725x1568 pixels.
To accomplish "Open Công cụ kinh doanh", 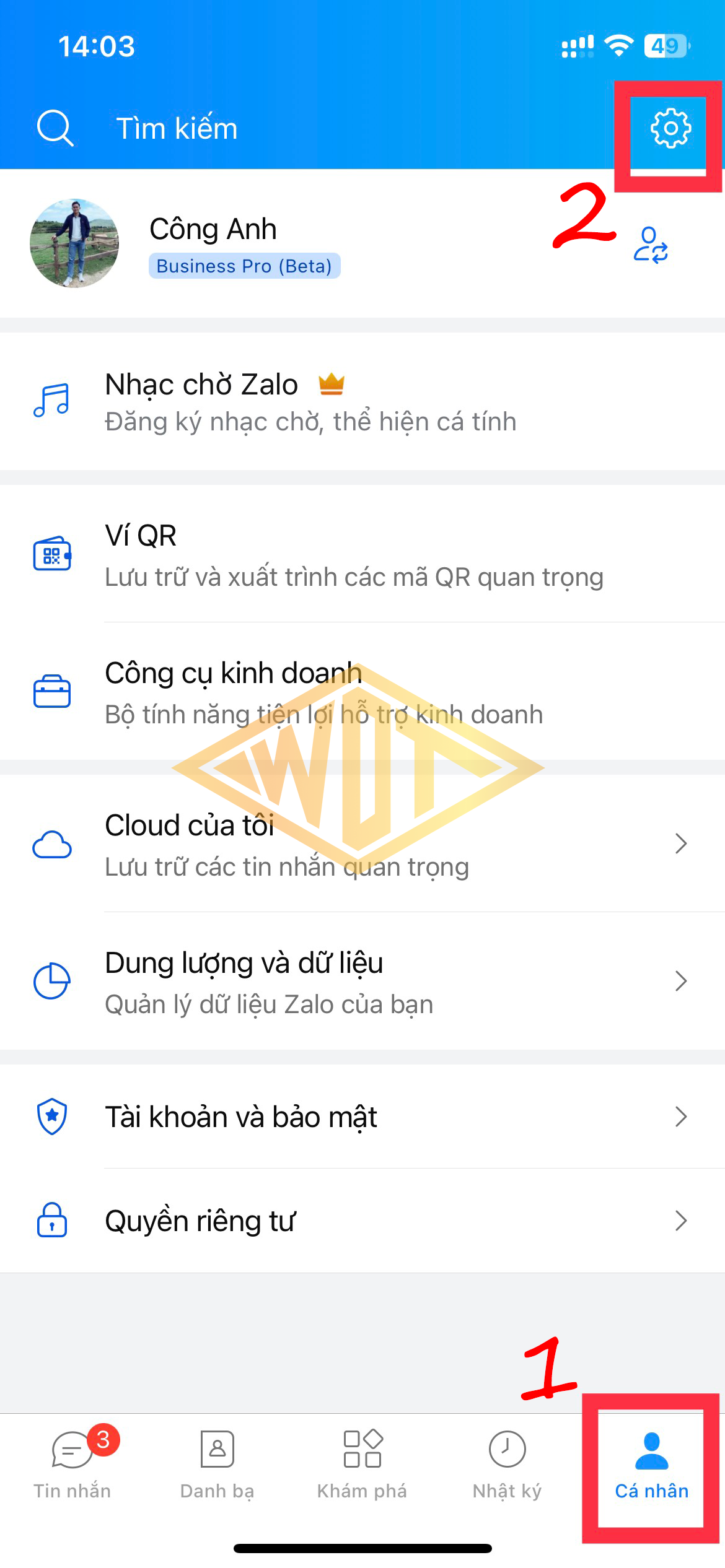I will tap(323, 692).
